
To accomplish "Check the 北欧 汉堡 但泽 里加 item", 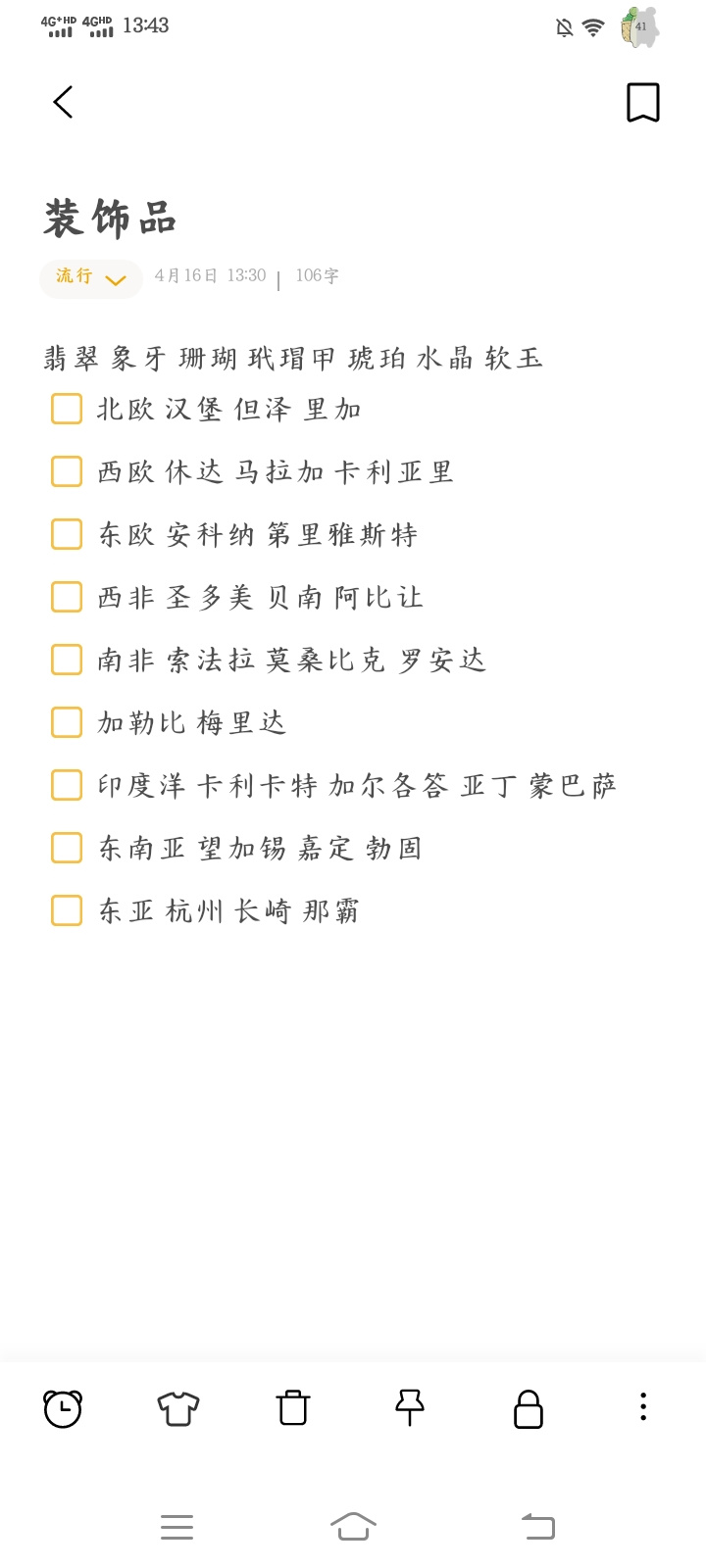I will coord(67,409).
